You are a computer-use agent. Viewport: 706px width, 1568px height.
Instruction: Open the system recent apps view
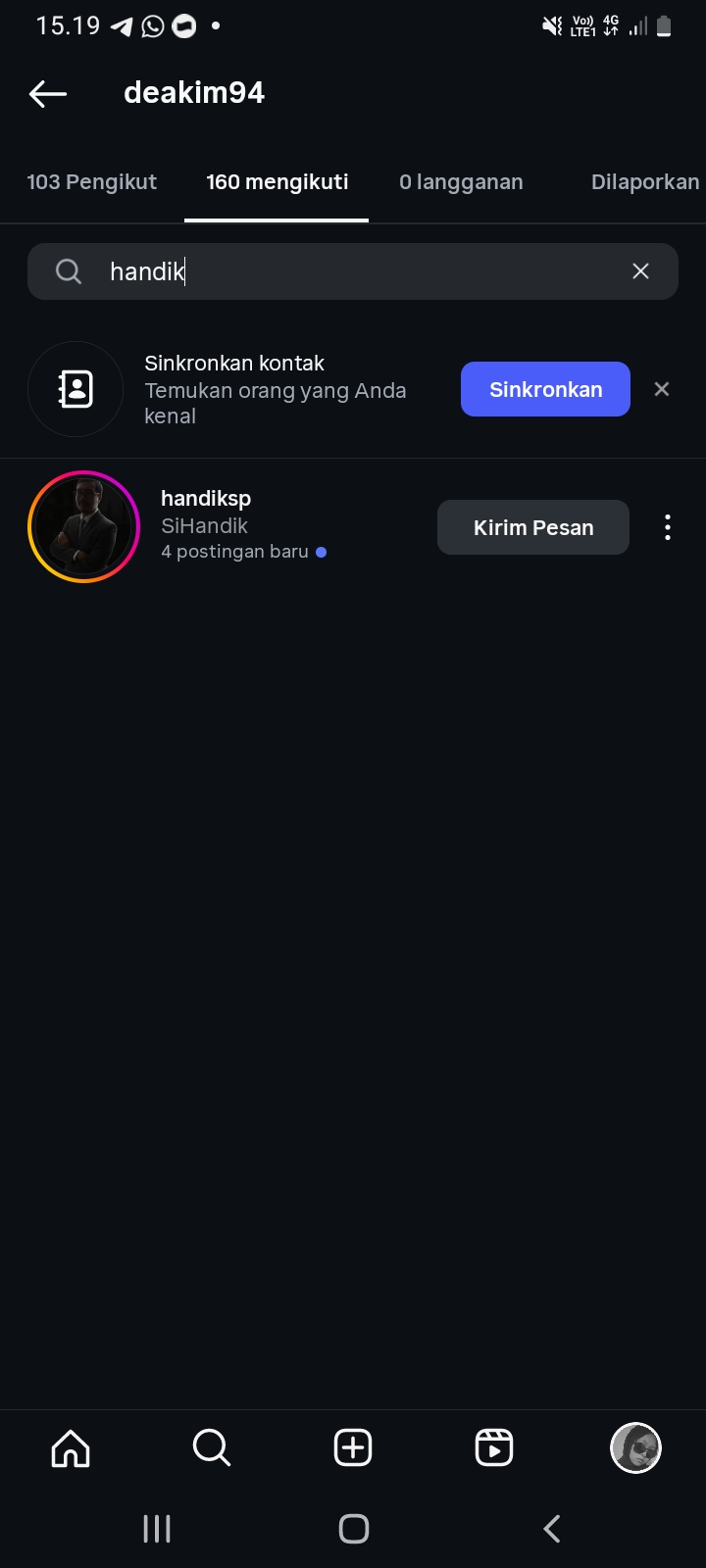157,1529
